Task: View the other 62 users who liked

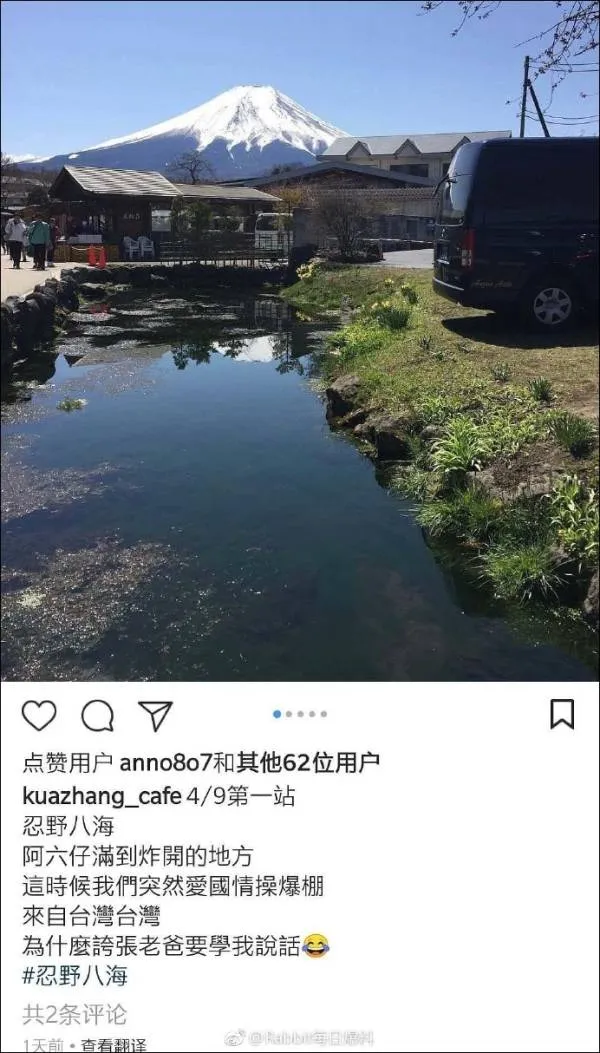Action: point(308,765)
